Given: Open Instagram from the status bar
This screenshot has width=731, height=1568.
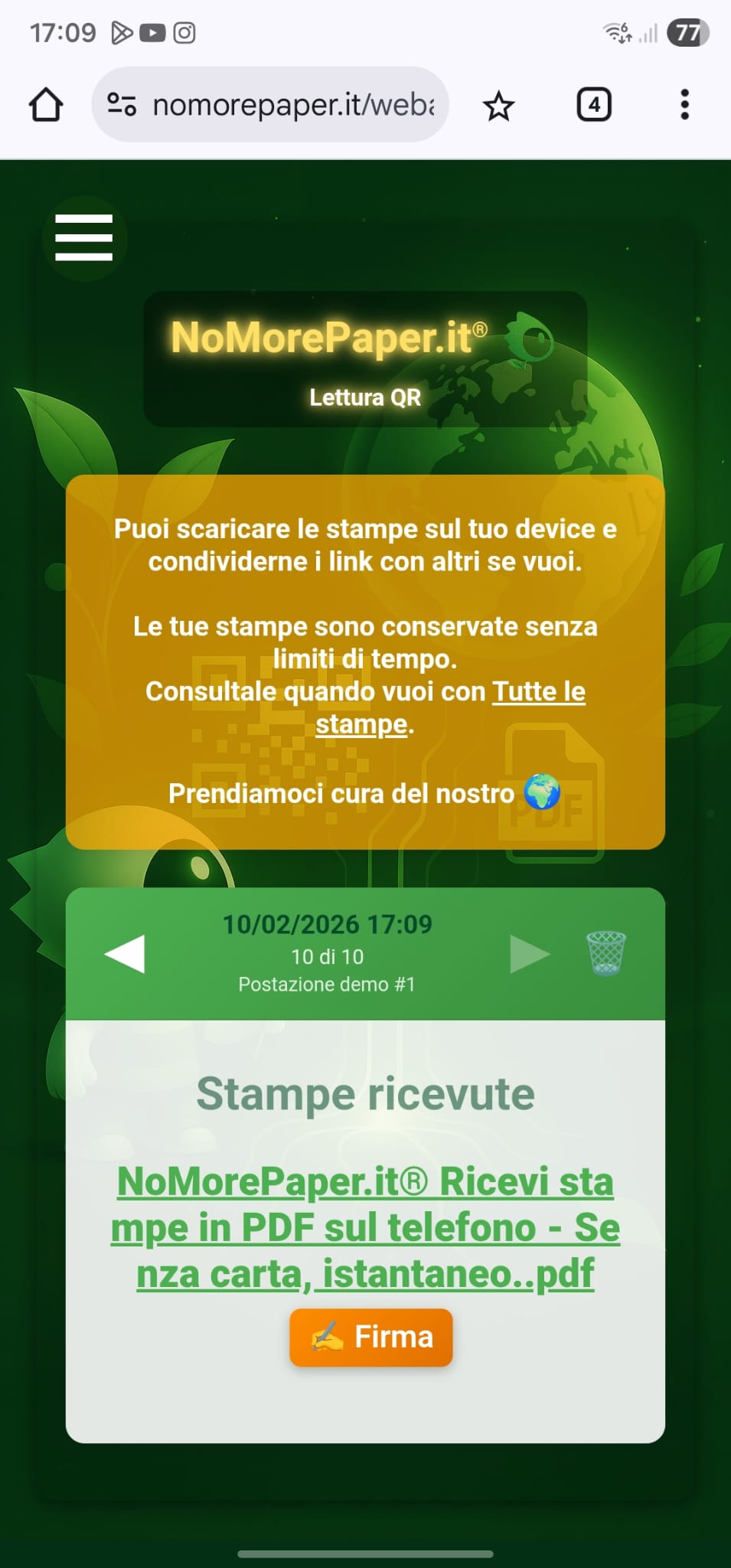Looking at the screenshot, I should (x=182, y=32).
